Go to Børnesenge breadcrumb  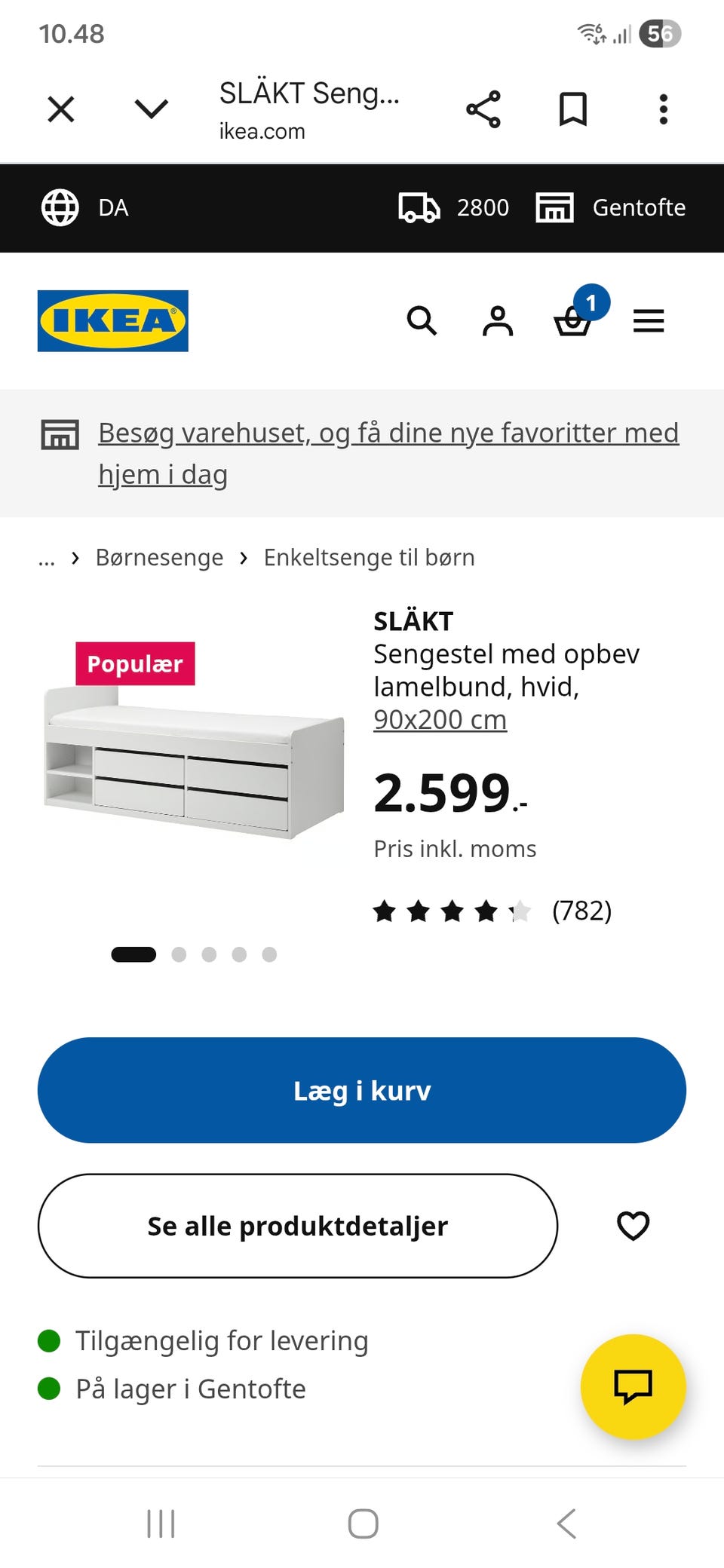point(159,558)
